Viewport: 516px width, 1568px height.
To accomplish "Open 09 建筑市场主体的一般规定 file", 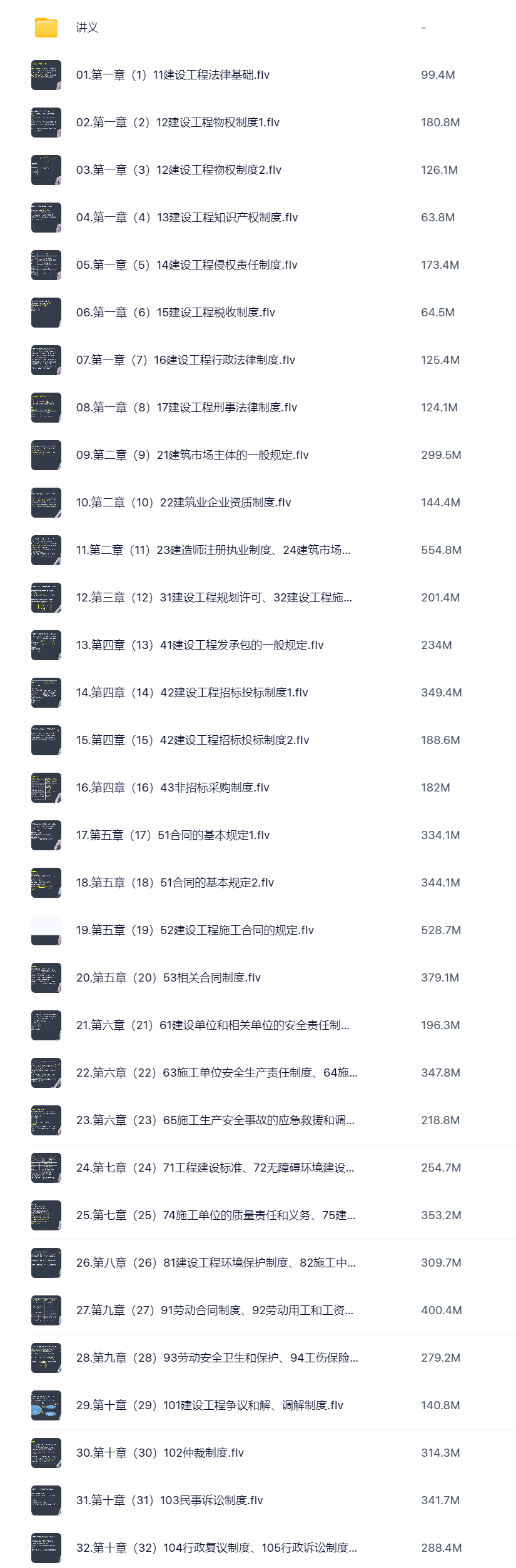I will tap(192, 455).
